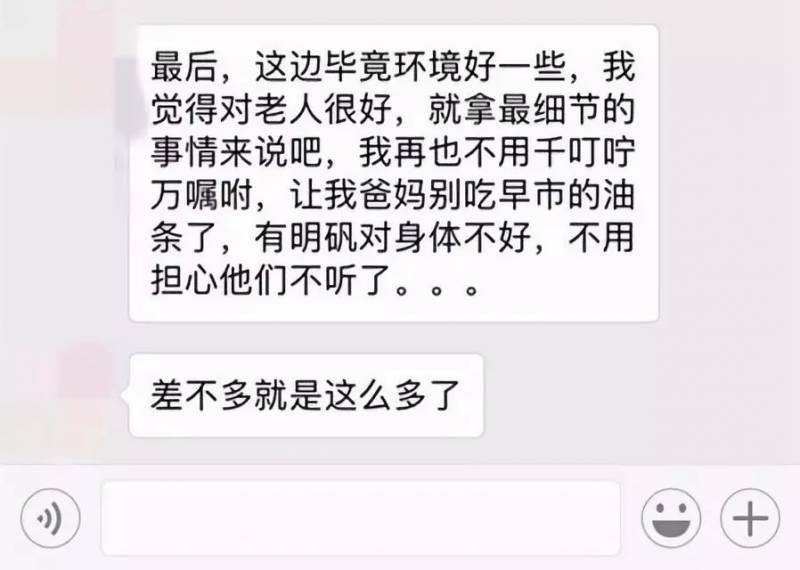Open the emoji picker
Screen dimensions: 800x570
[x=670, y=519]
